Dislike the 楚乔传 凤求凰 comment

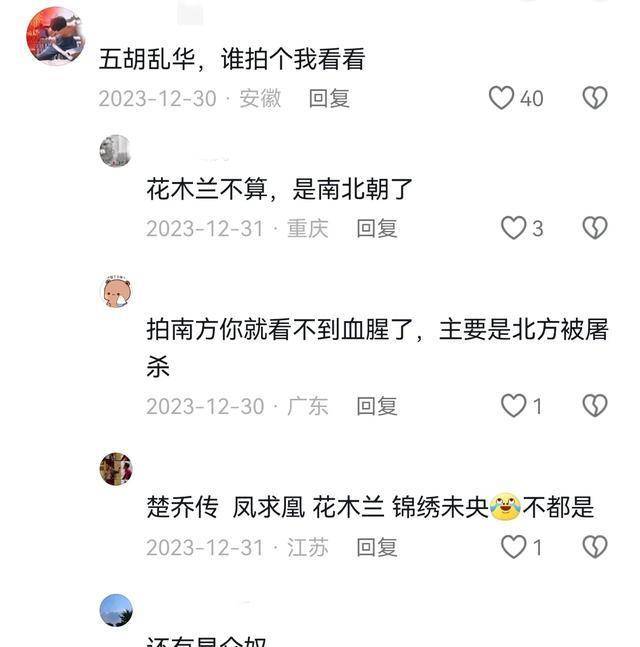tap(595, 547)
